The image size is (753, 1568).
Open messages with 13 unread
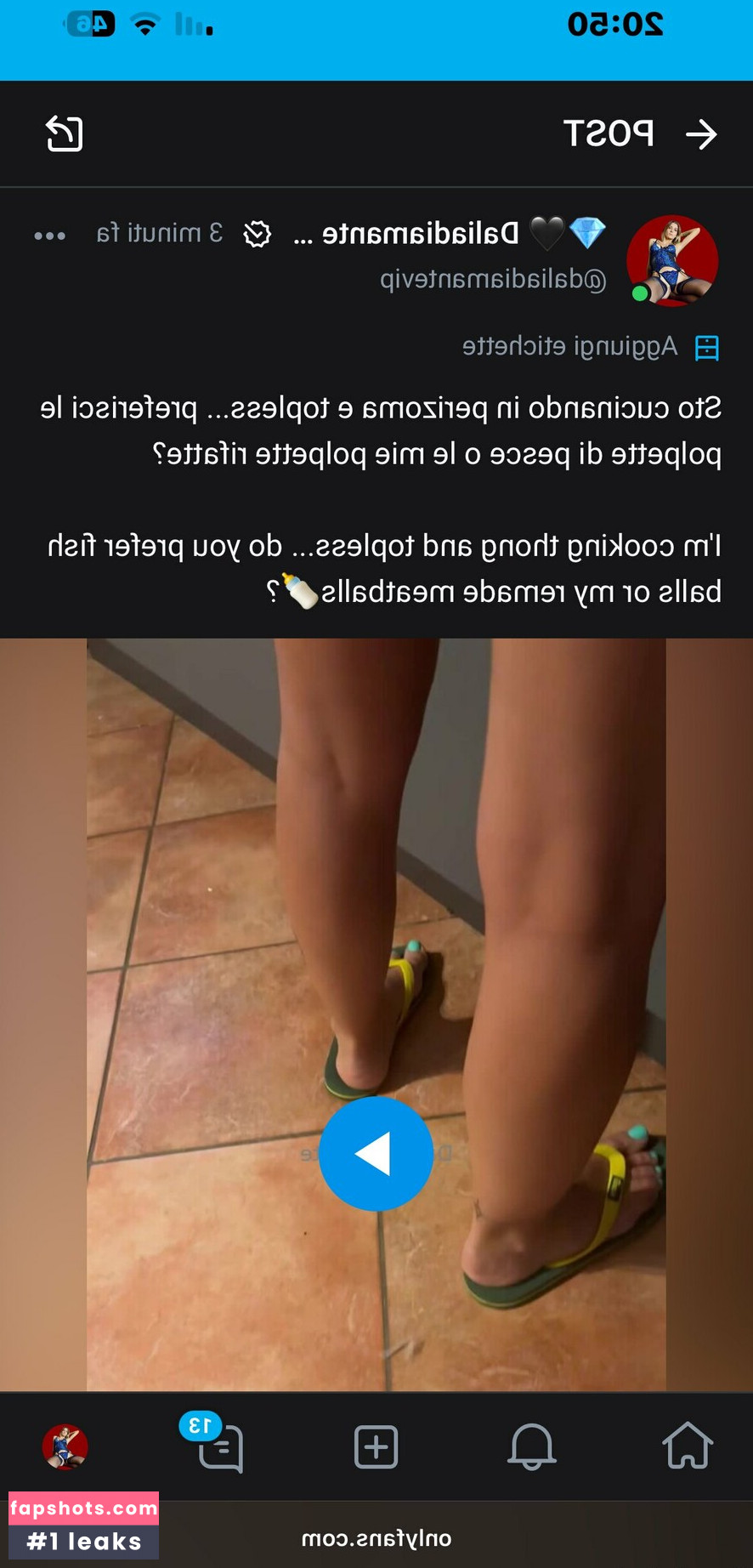(x=219, y=1446)
